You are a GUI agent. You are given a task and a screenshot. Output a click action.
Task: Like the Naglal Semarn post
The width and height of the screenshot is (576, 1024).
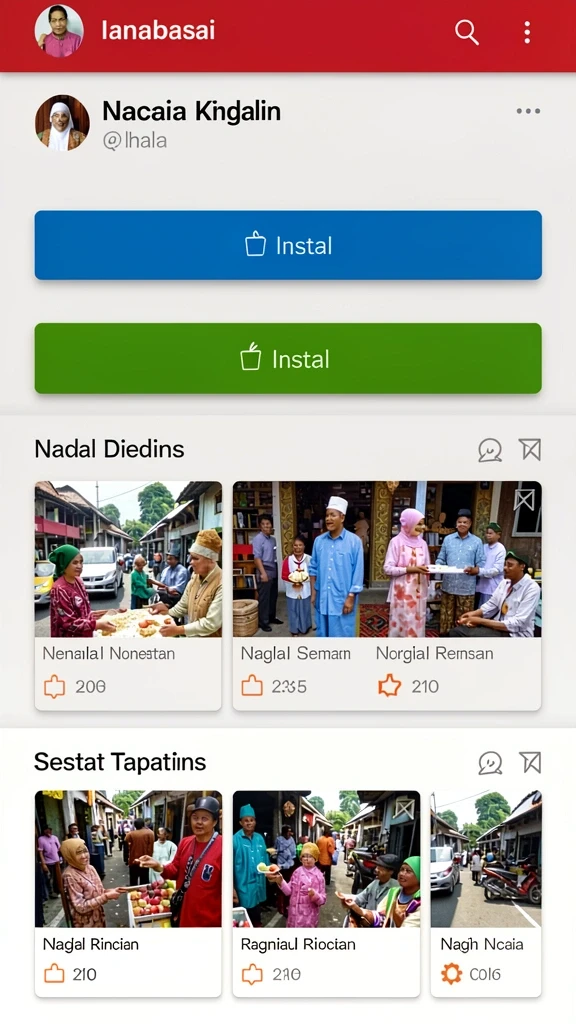pyautogui.click(x=252, y=686)
